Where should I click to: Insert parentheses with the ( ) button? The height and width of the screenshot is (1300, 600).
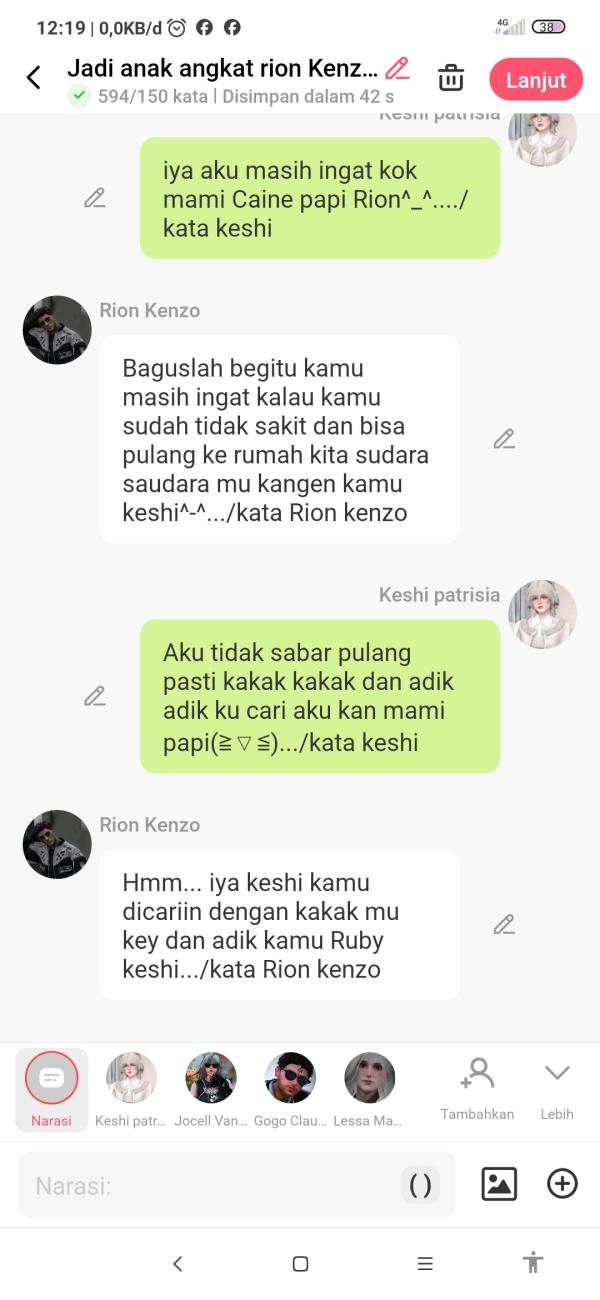421,1186
